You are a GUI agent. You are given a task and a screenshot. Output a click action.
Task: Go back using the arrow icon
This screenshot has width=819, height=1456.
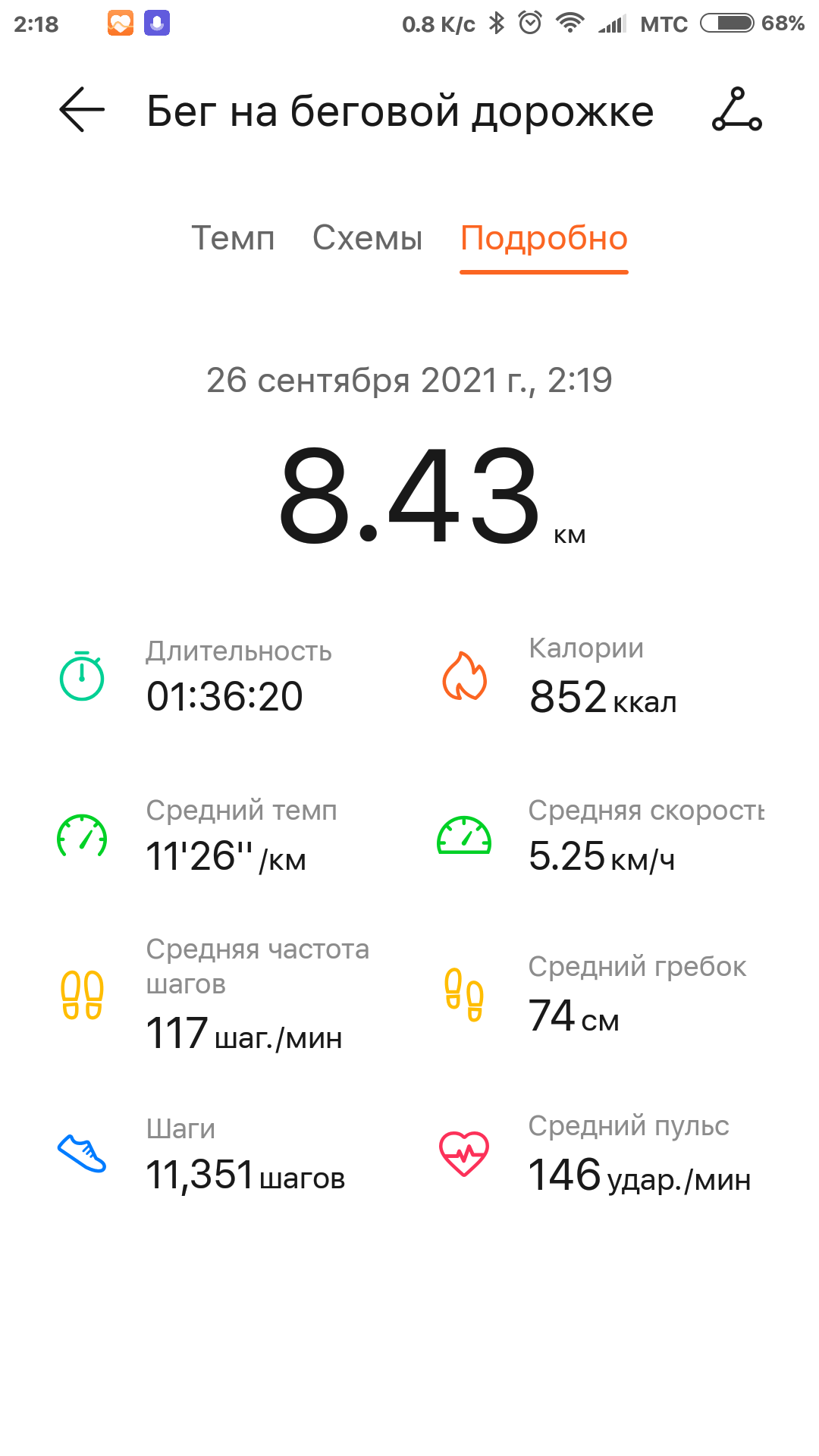coord(82,110)
